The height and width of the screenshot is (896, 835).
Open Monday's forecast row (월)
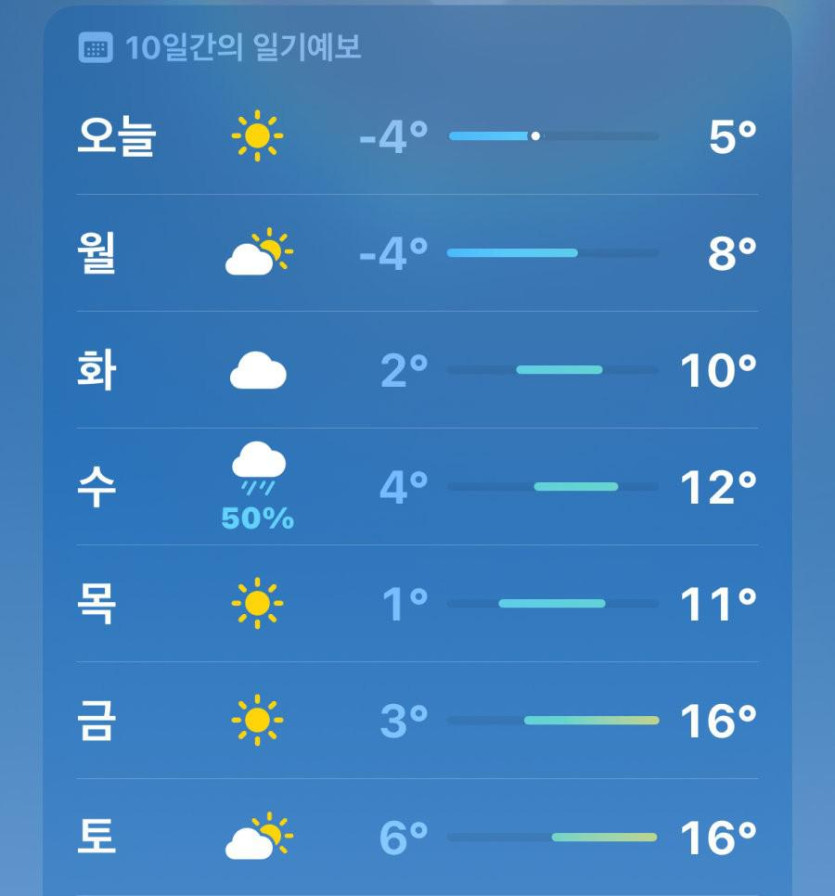417,254
